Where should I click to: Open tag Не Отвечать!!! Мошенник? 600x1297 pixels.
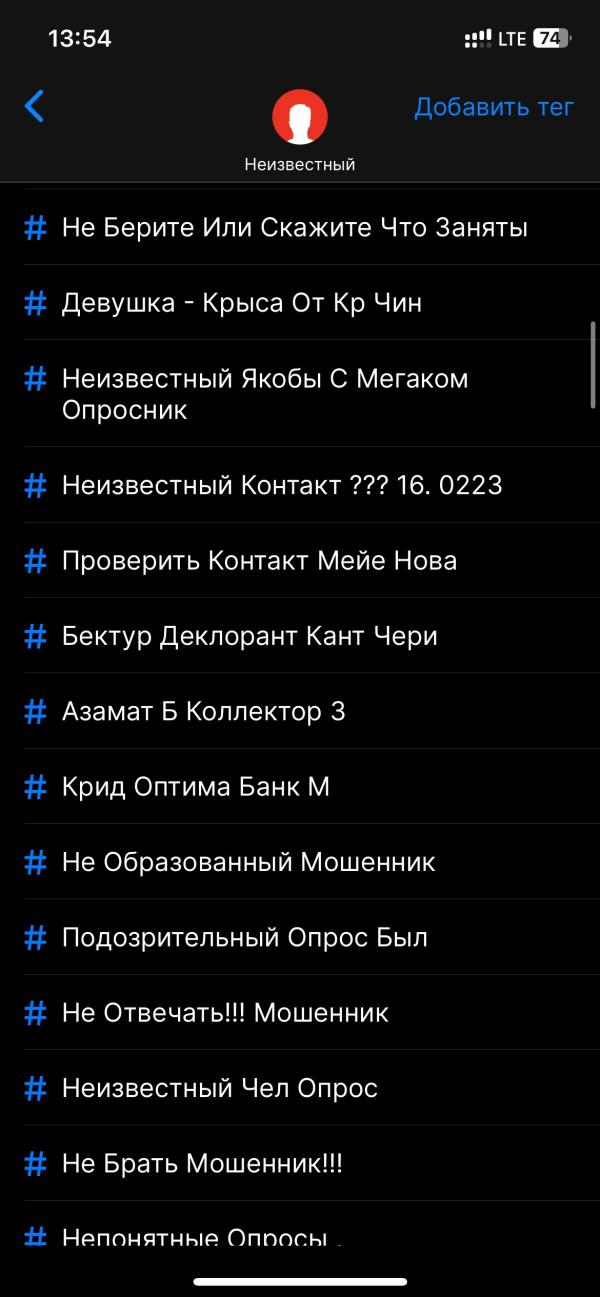225,1013
